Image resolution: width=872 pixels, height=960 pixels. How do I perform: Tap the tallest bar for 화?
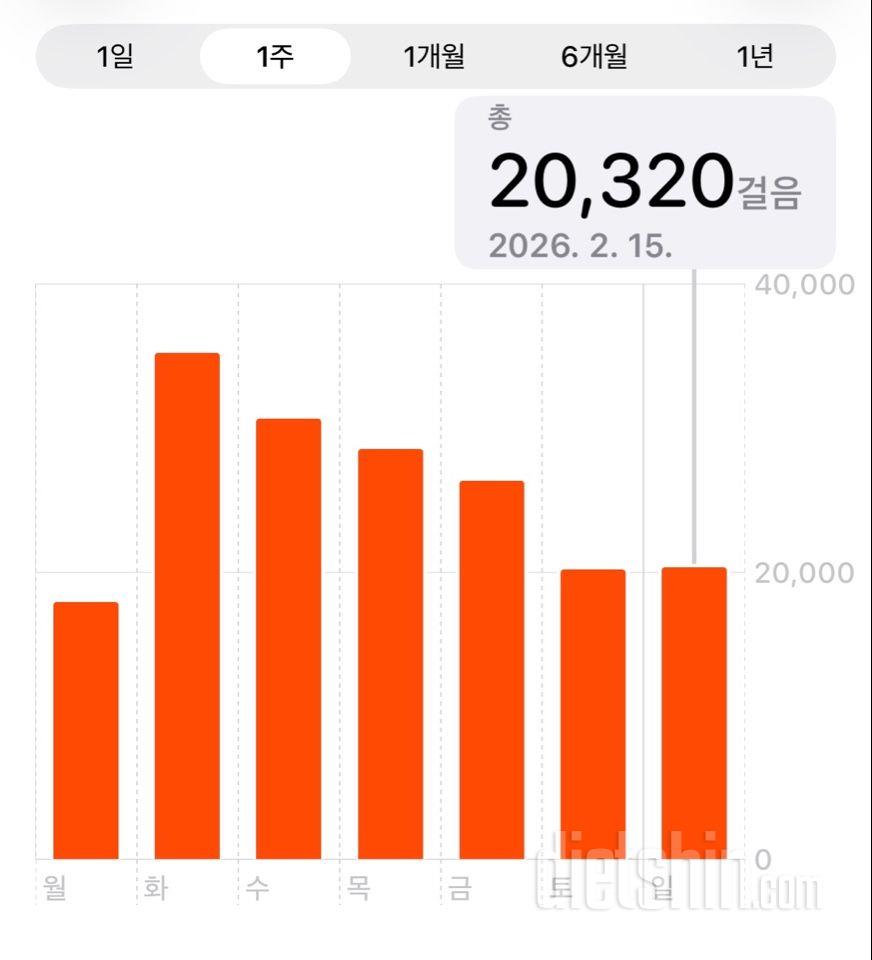tap(187, 606)
